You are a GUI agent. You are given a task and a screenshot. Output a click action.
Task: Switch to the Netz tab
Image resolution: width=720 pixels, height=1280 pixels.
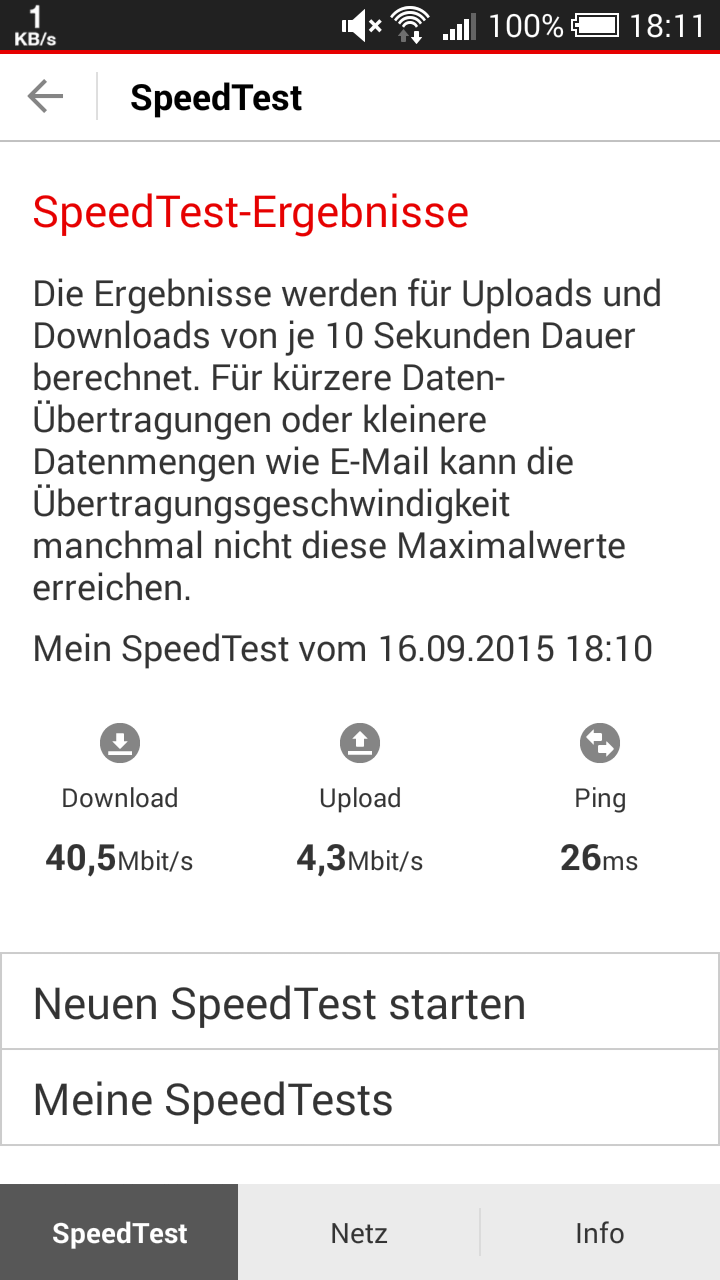click(359, 1233)
